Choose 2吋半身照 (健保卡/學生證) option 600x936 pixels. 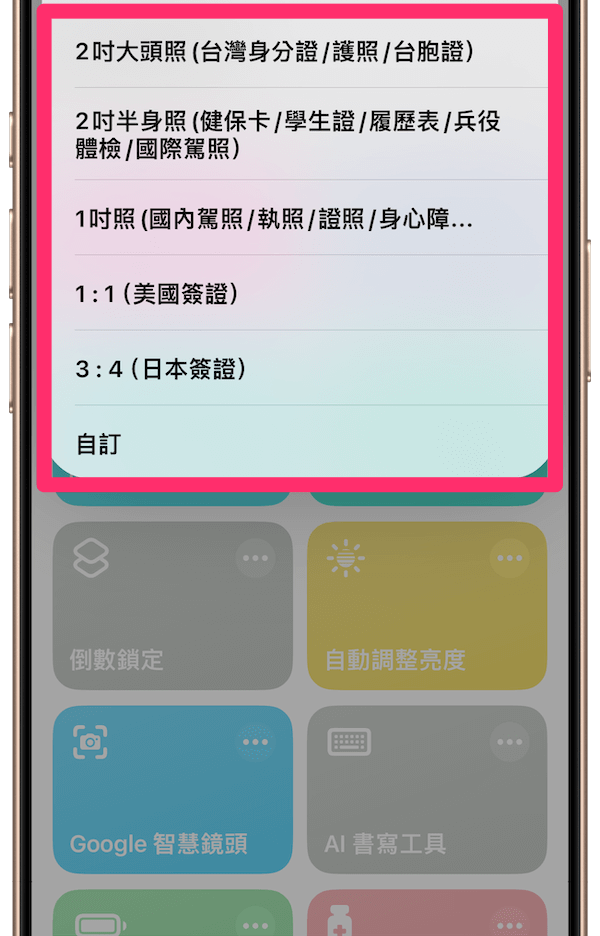288,136
